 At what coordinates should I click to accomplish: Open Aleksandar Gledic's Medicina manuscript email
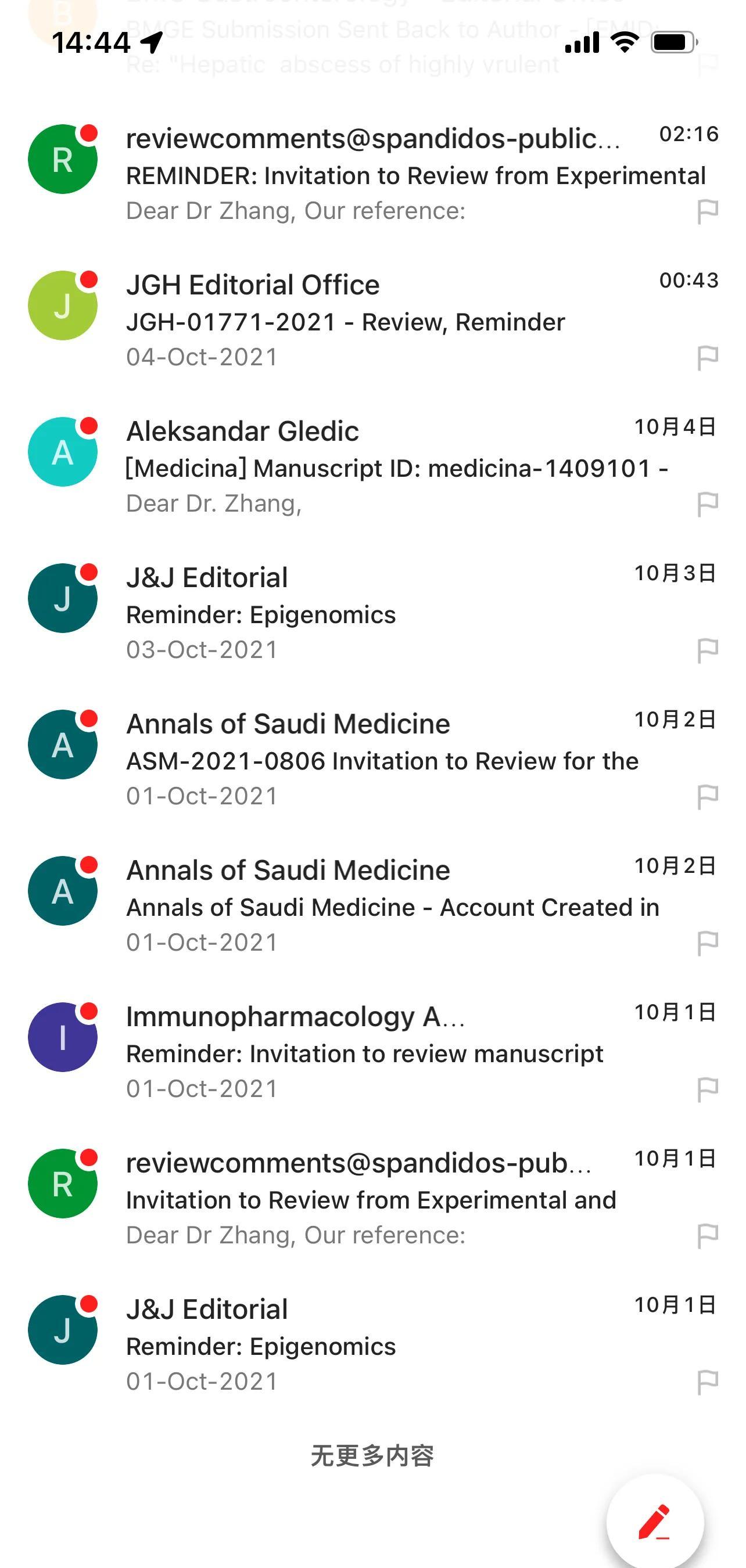tap(372, 467)
